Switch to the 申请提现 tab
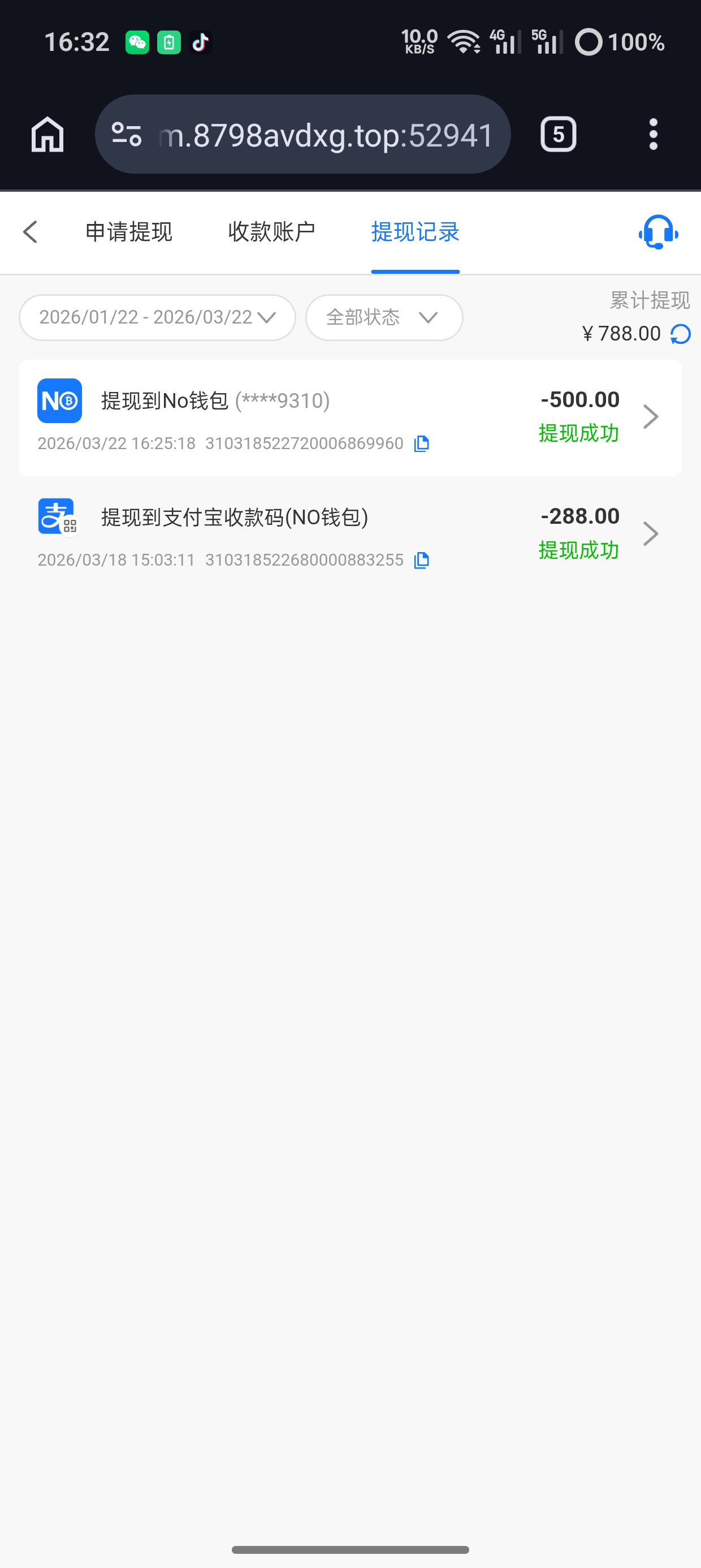Image resolution: width=701 pixels, height=1568 pixels. click(129, 232)
